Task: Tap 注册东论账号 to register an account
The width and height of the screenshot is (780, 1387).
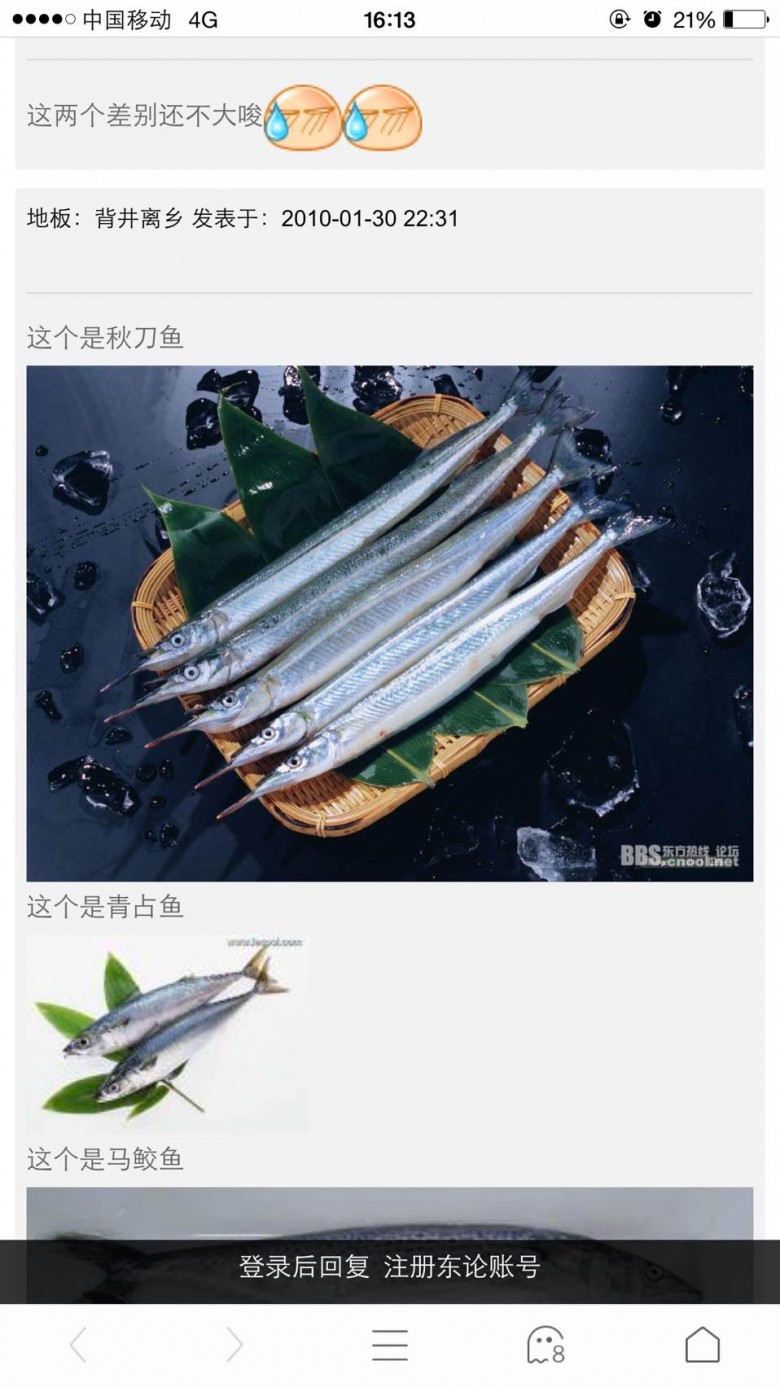Action: (462, 1267)
